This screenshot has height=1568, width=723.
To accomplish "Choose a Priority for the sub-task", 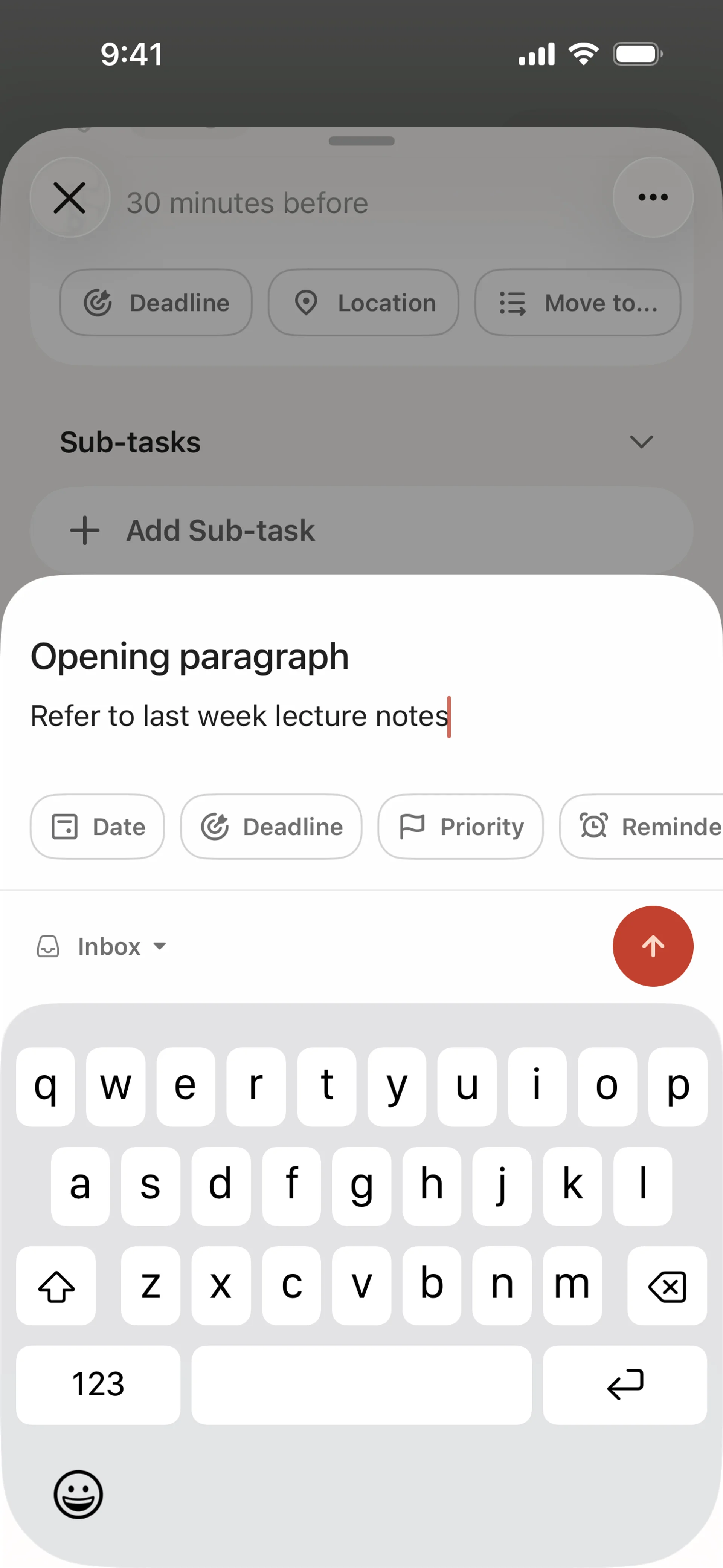I will tap(460, 827).
